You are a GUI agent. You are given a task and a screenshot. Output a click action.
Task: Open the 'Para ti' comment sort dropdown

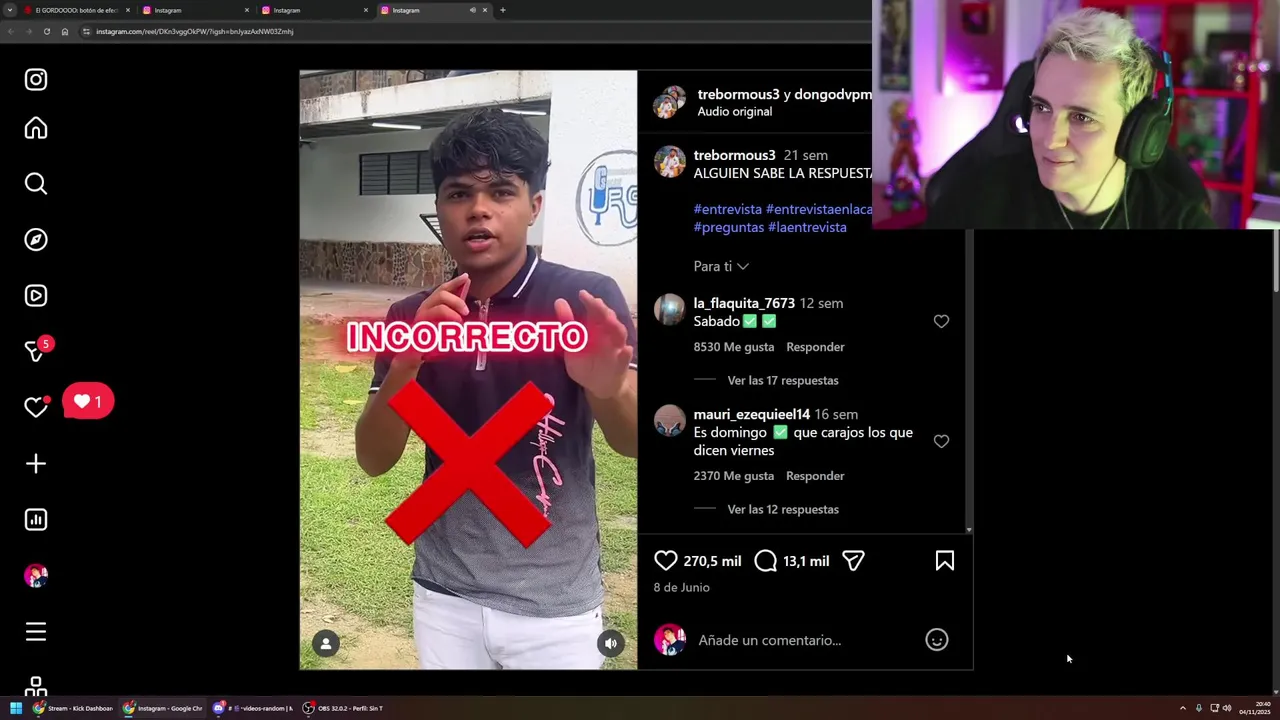[x=721, y=266]
